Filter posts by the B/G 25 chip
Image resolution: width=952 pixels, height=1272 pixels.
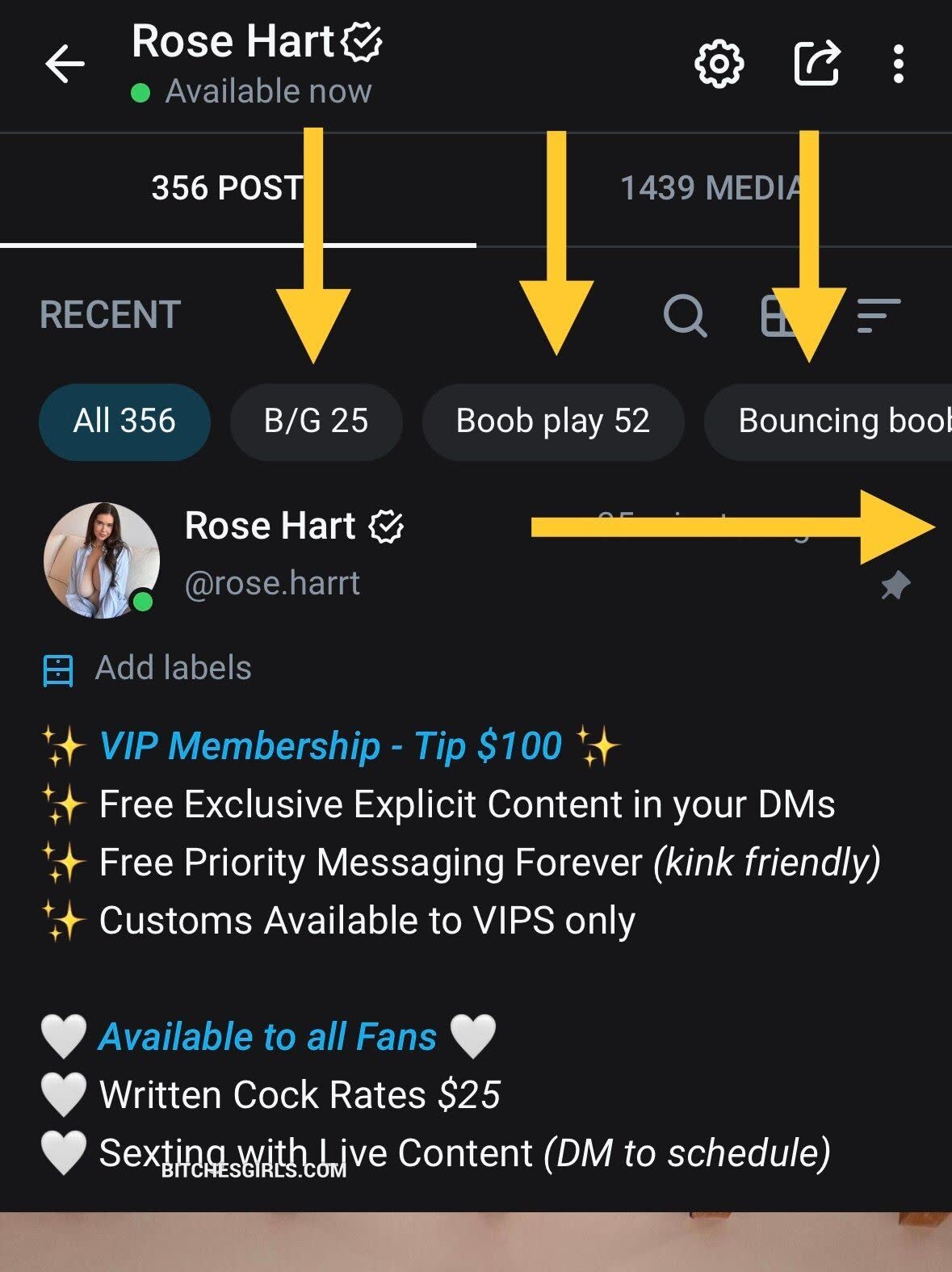pos(316,422)
